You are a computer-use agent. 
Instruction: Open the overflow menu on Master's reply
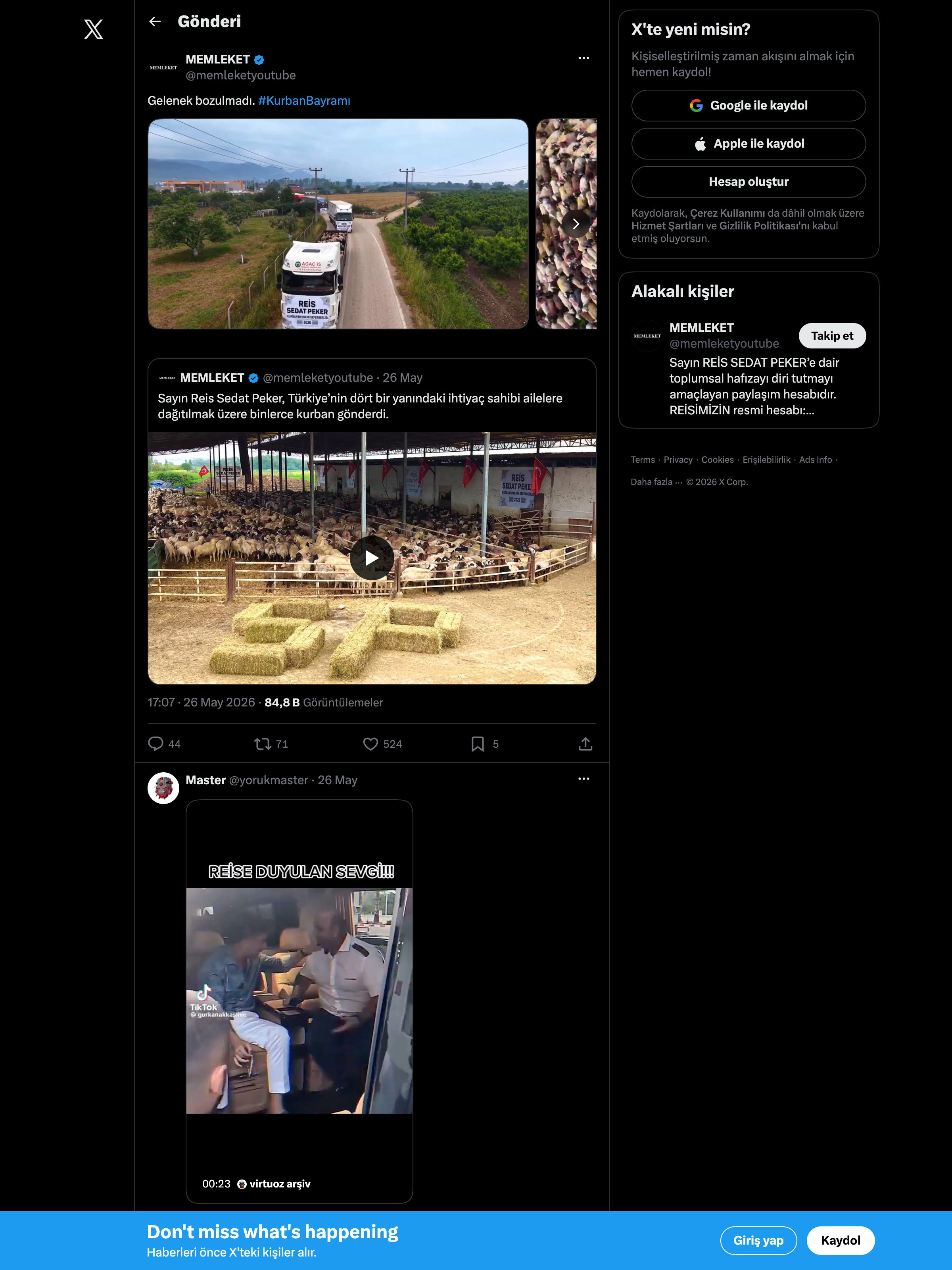583,779
